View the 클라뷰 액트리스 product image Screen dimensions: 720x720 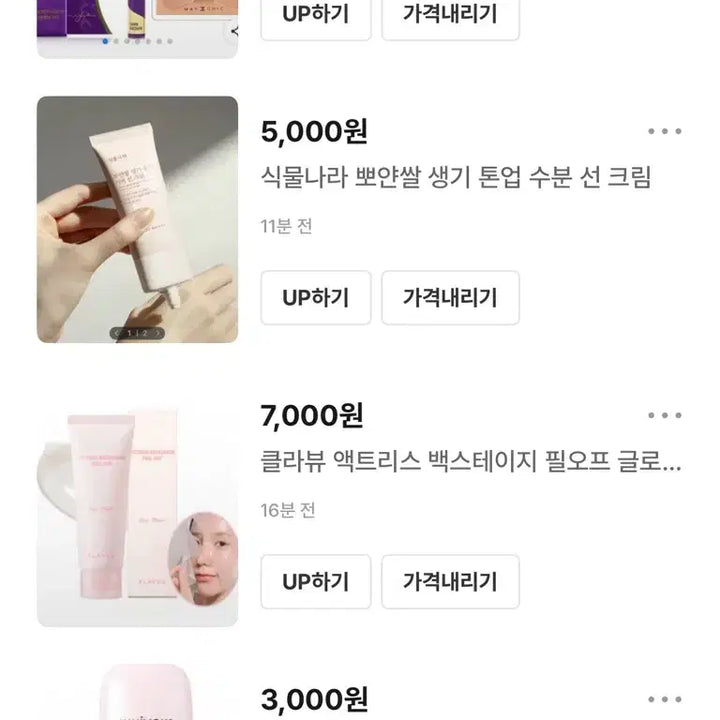138,504
